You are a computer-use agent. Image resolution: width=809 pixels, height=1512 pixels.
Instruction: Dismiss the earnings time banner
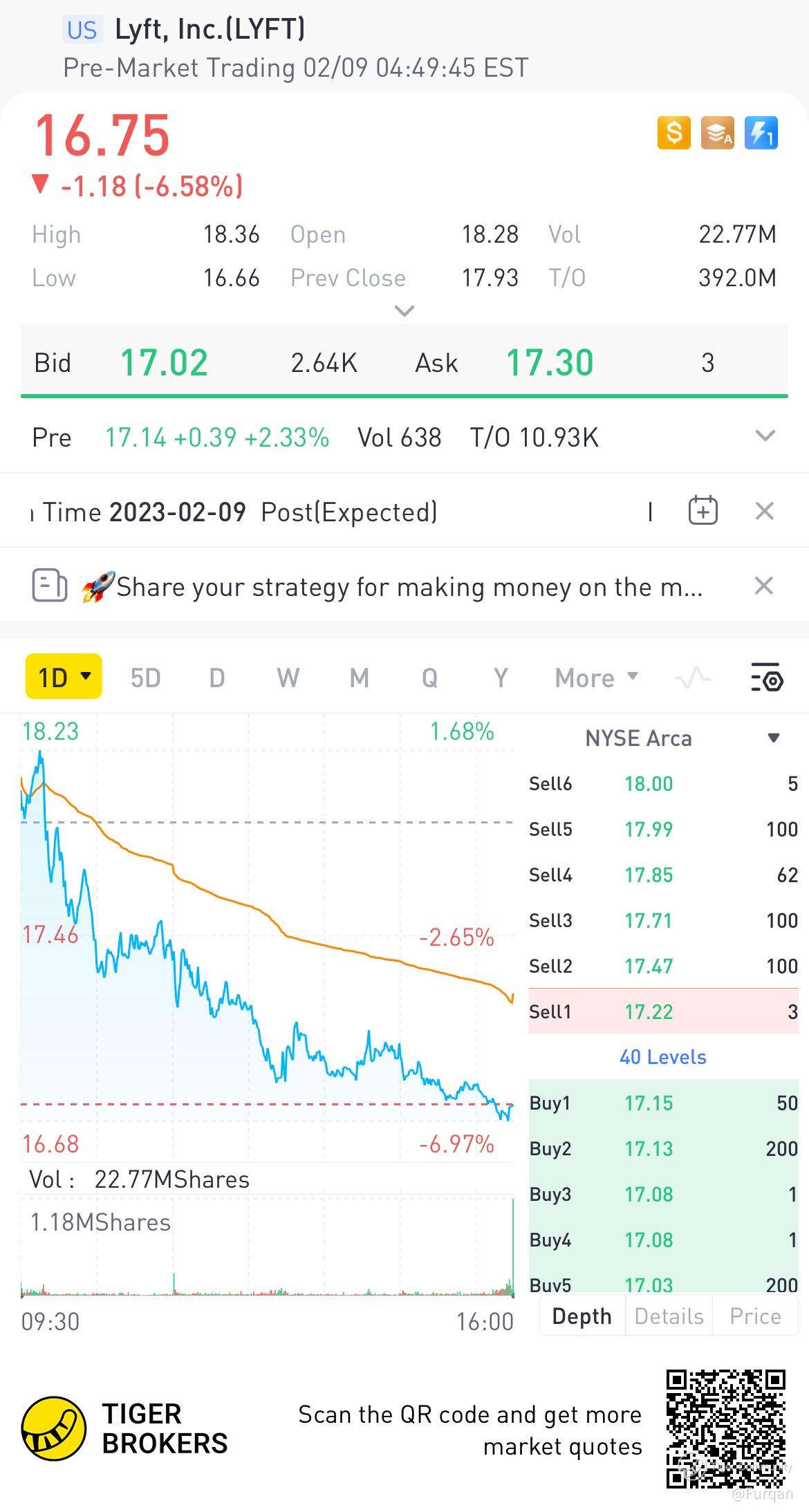pyautogui.click(x=764, y=512)
